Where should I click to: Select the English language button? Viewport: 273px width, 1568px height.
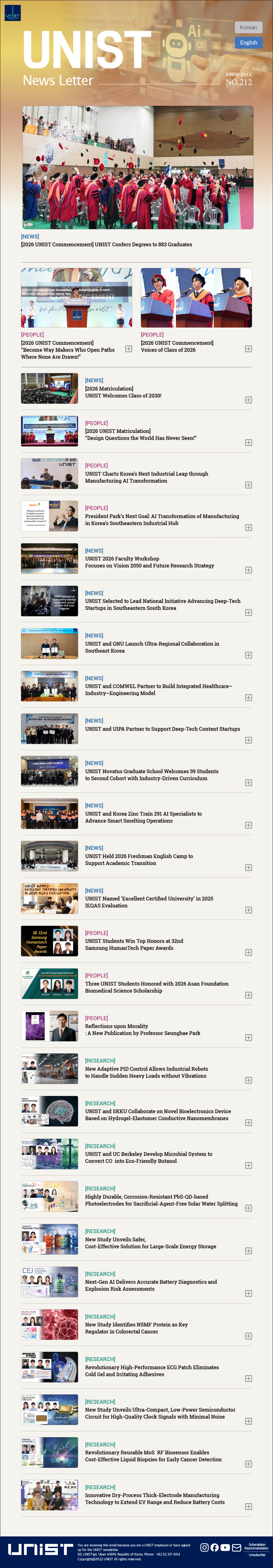pyautogui.click(x=248, y=43)
